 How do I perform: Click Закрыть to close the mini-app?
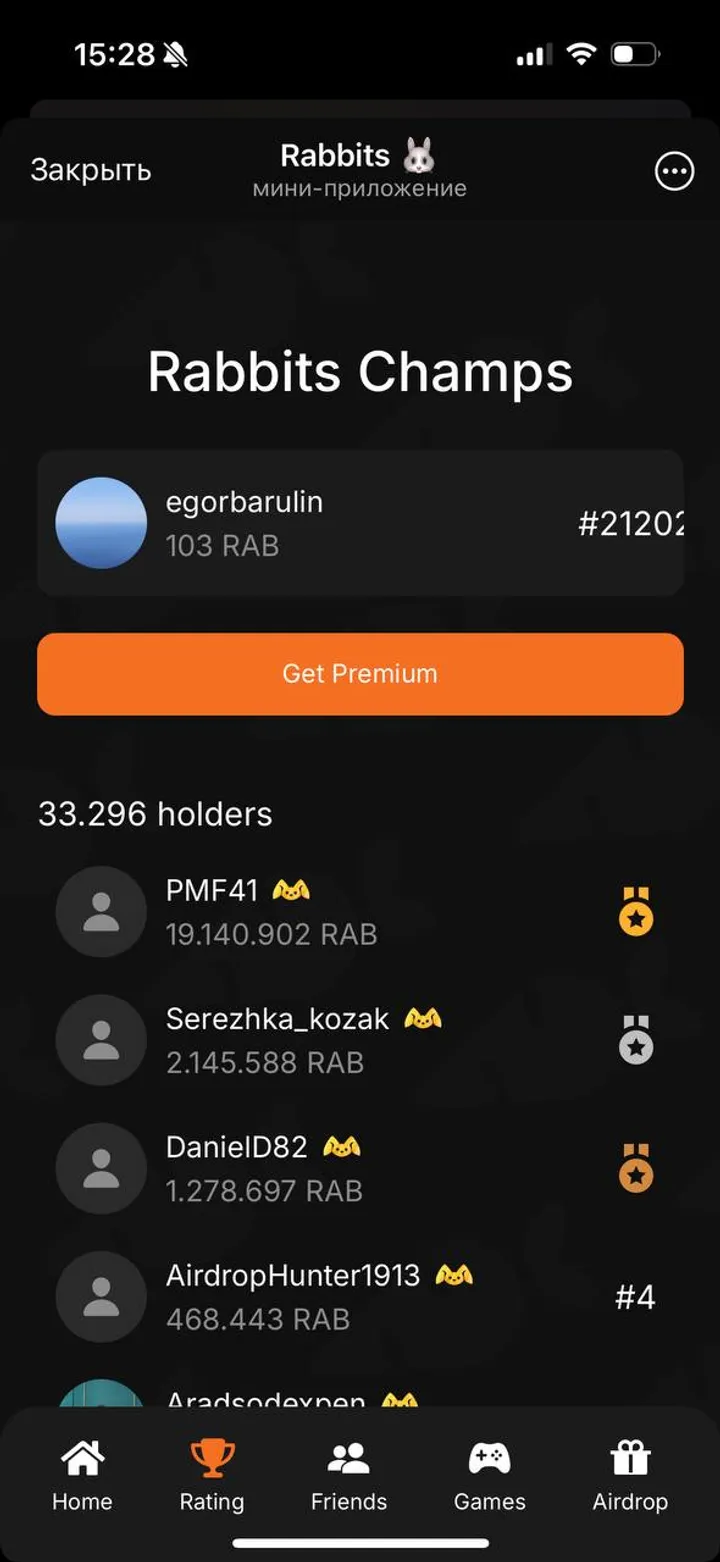coord(91,170)
